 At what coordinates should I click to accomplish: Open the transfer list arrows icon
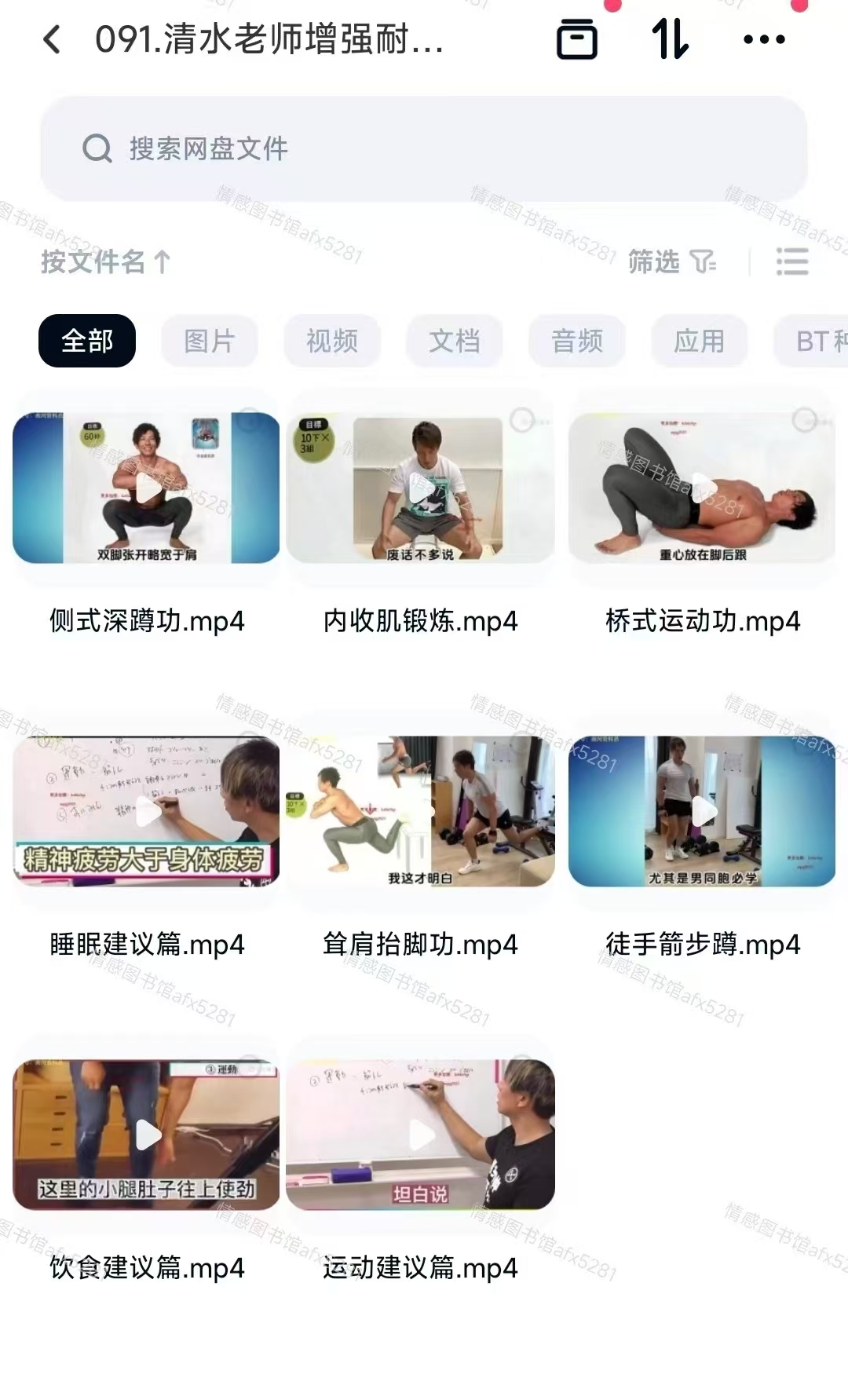[670, 39]
